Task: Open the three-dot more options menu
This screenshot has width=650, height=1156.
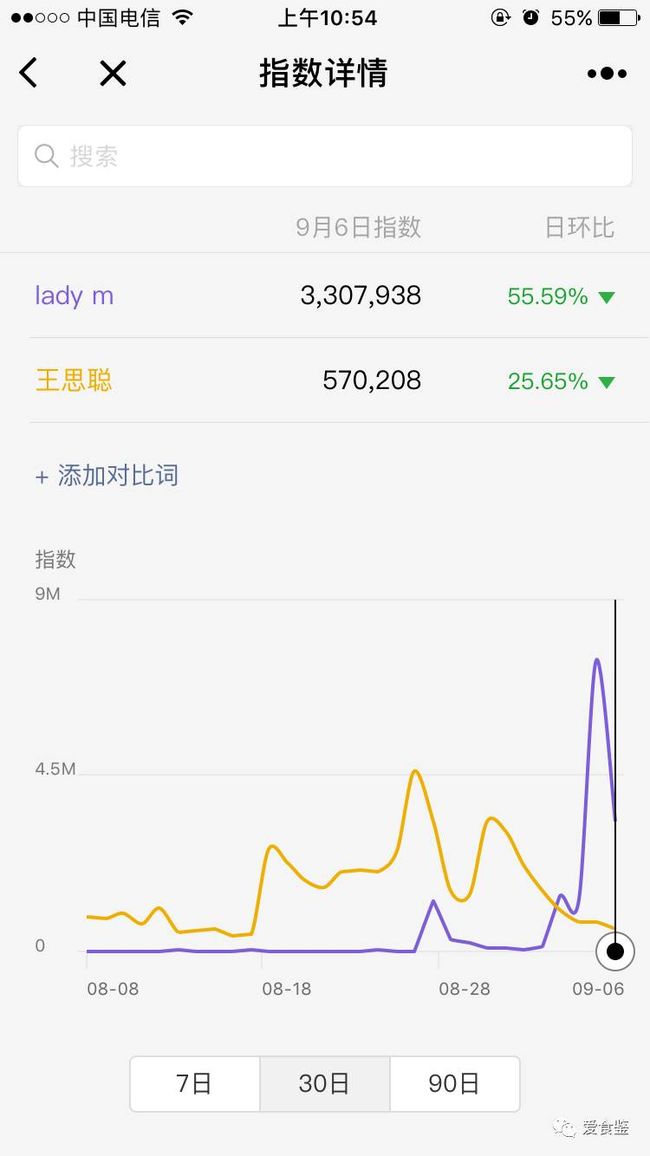Action: (607, 73)
